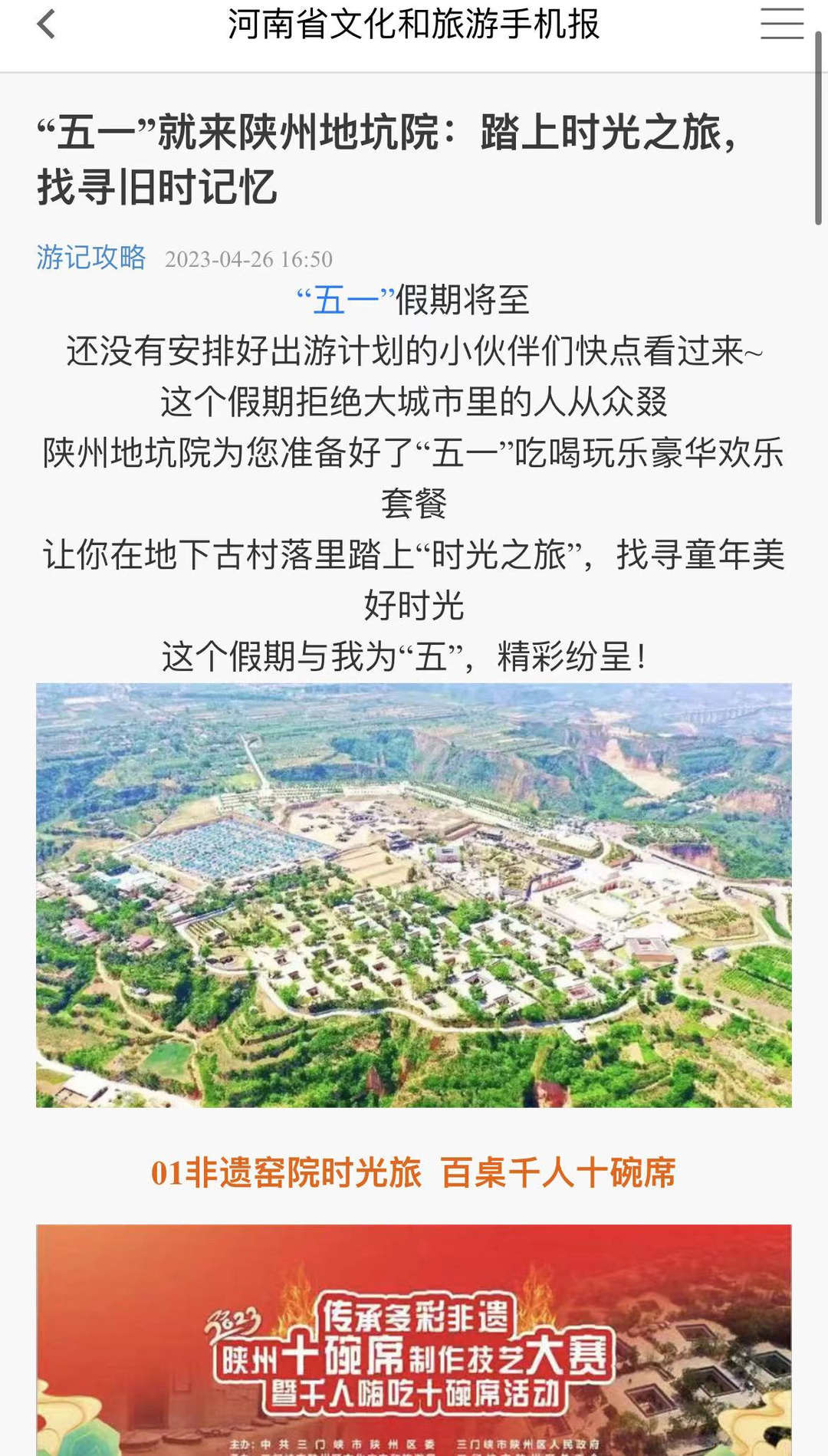Go back using the top-left arrow
The height and width of the screenshot is (1456, 828).
click(47, 24)
